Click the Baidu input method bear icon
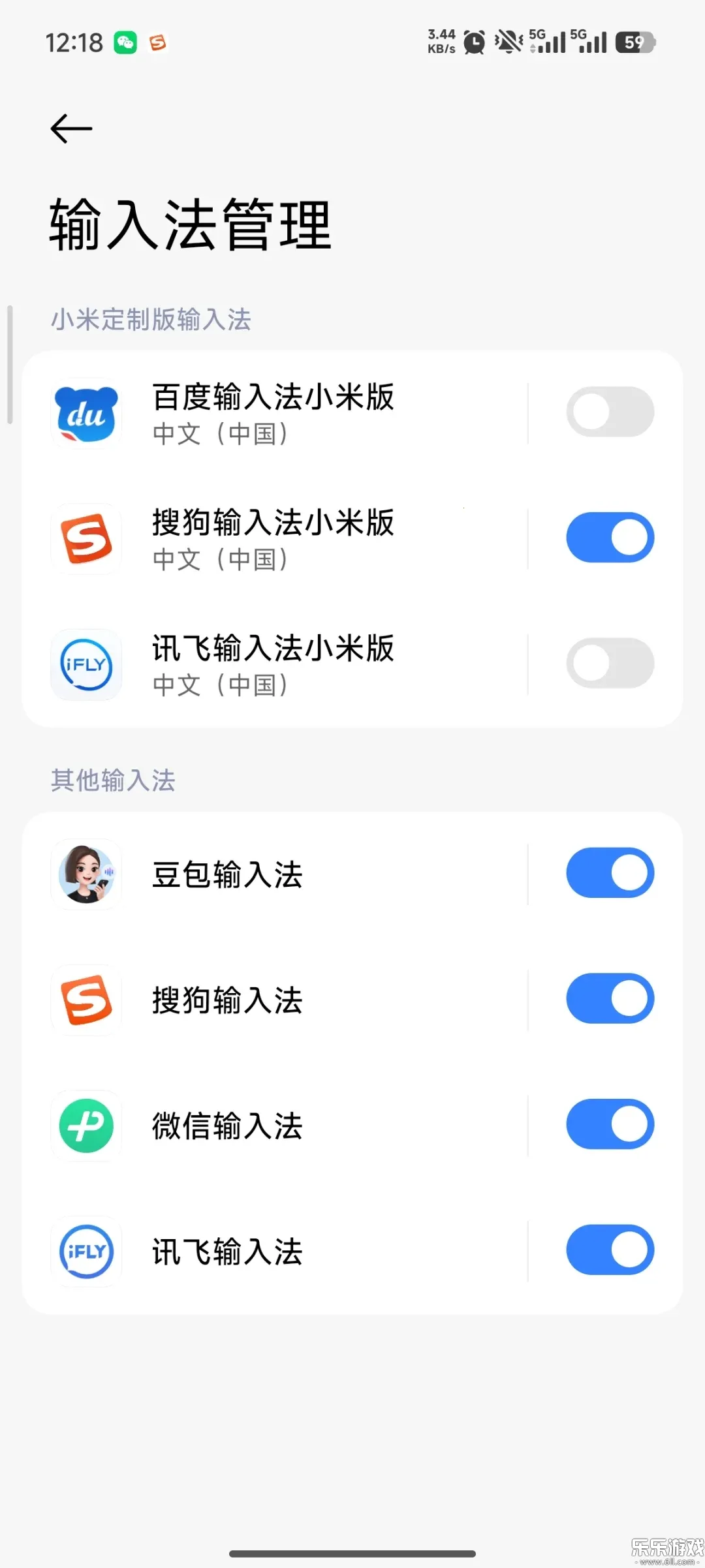The width and height of the screenshot is (705, 1568). pos(86,412)
